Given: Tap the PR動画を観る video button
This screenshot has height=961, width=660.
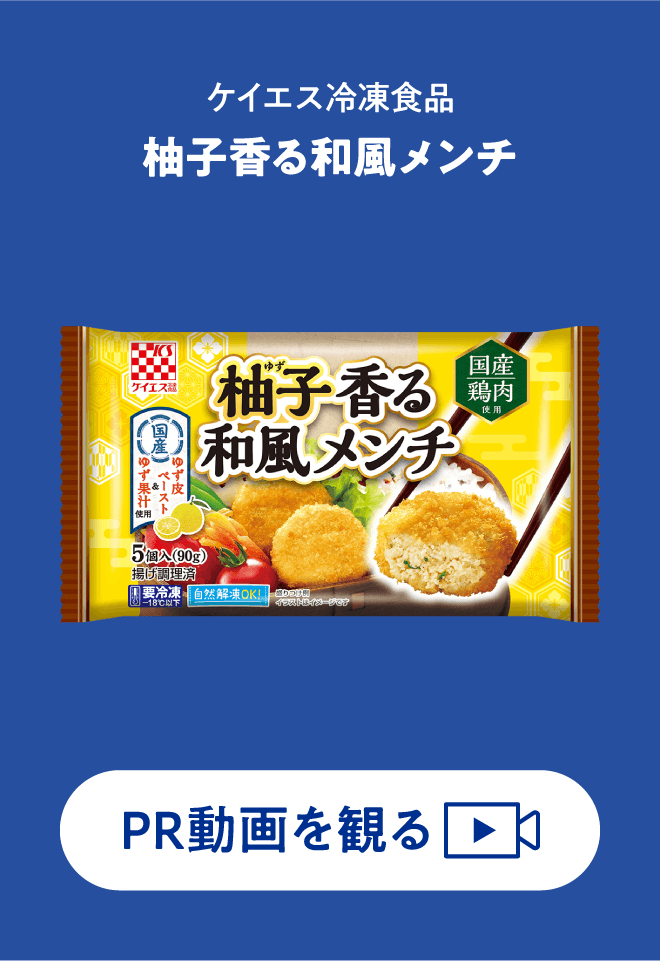Looking at the screenshot, I should pyautogui.click(x=330, y=830).
